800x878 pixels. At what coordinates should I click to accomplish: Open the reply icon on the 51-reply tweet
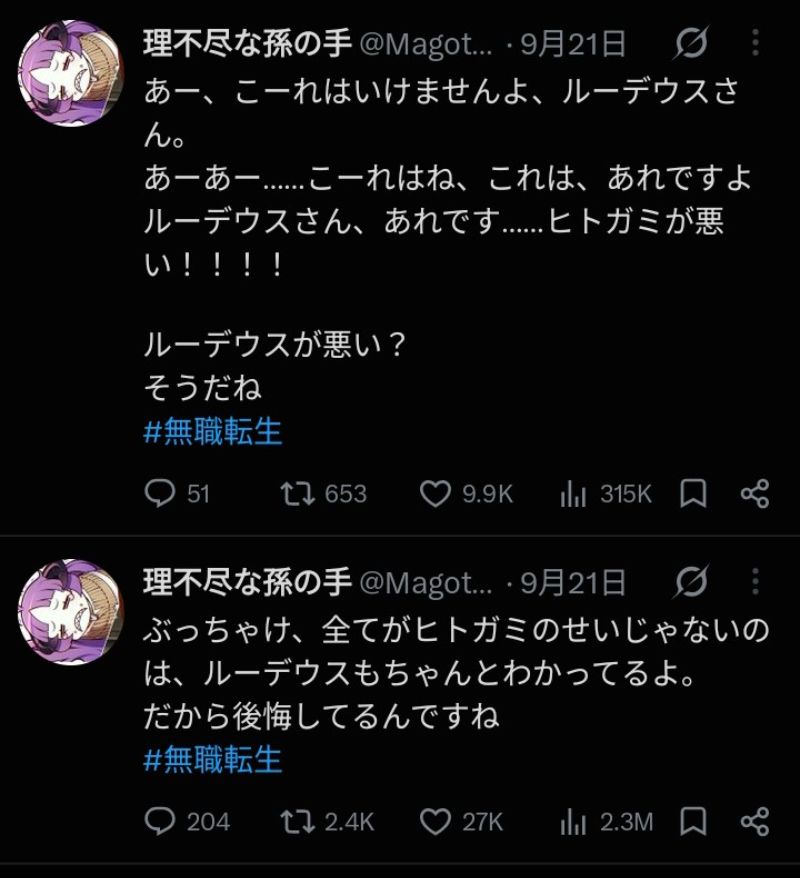[160, 494]
